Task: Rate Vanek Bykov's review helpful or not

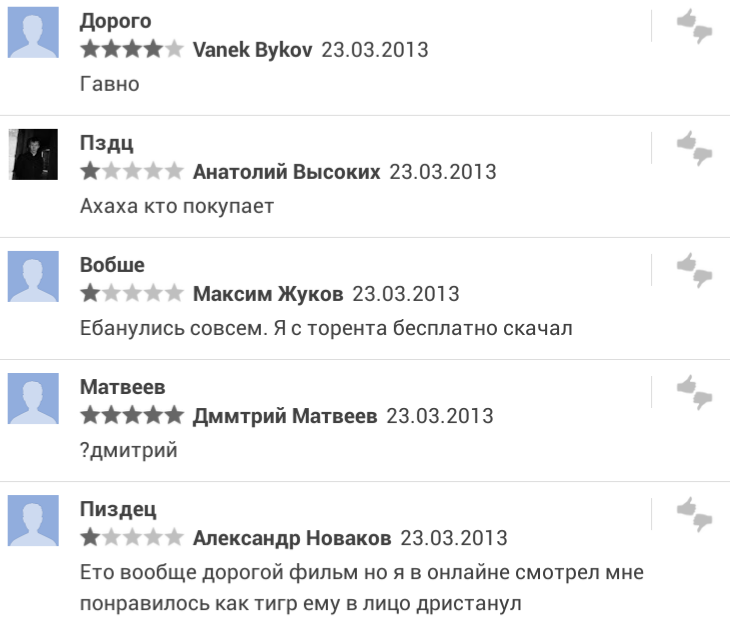Action: (693, 26)
